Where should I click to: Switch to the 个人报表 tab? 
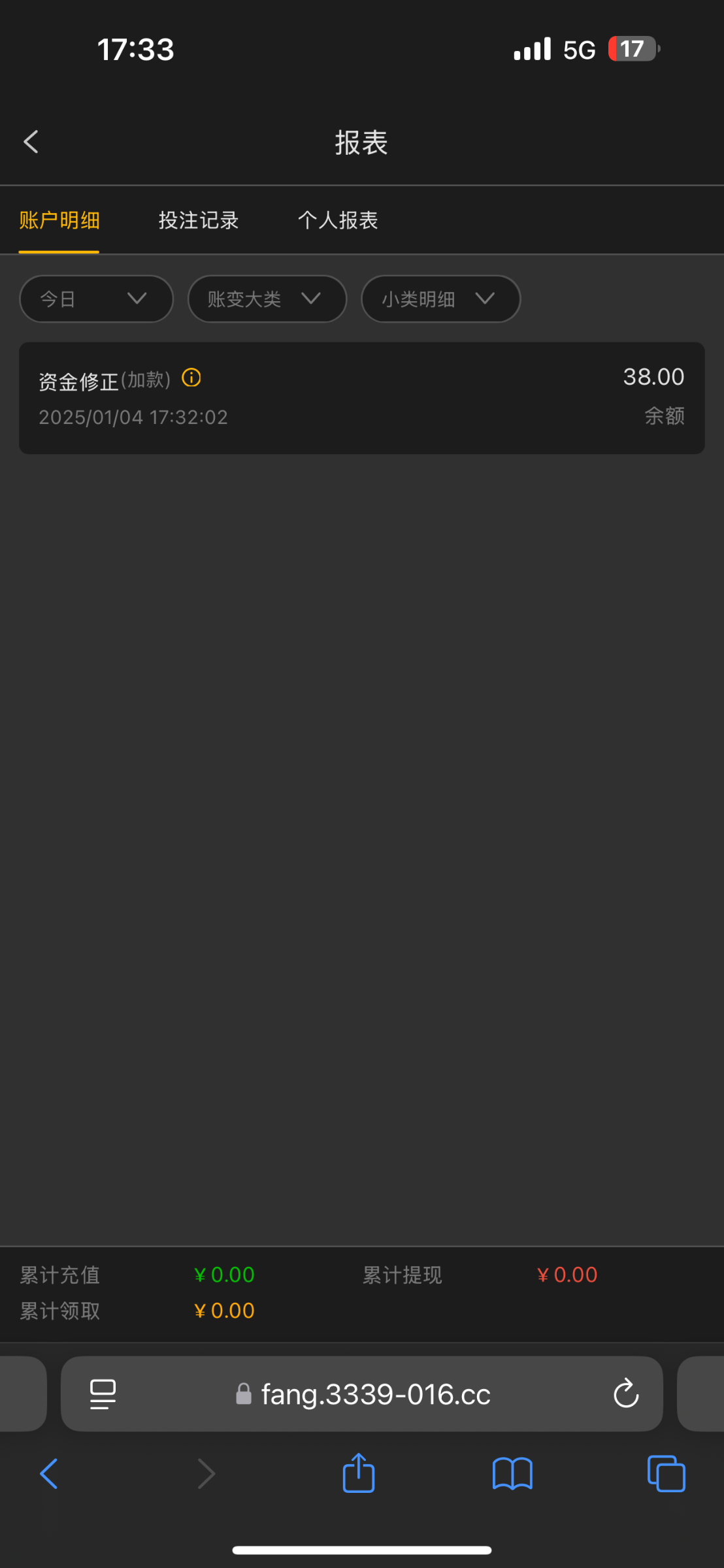pos(338,220)
